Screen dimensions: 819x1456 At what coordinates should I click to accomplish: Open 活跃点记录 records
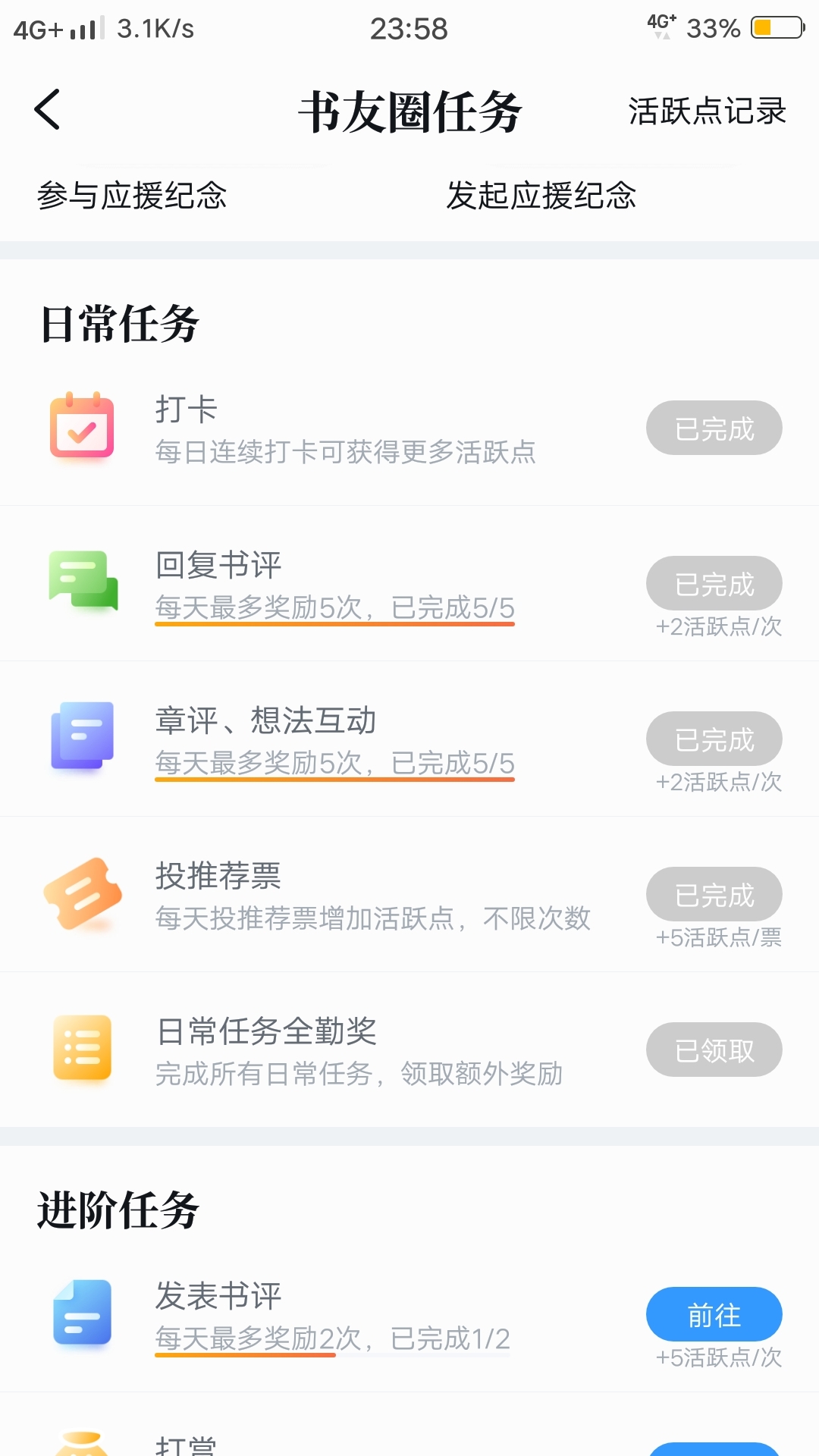point(707,111)
